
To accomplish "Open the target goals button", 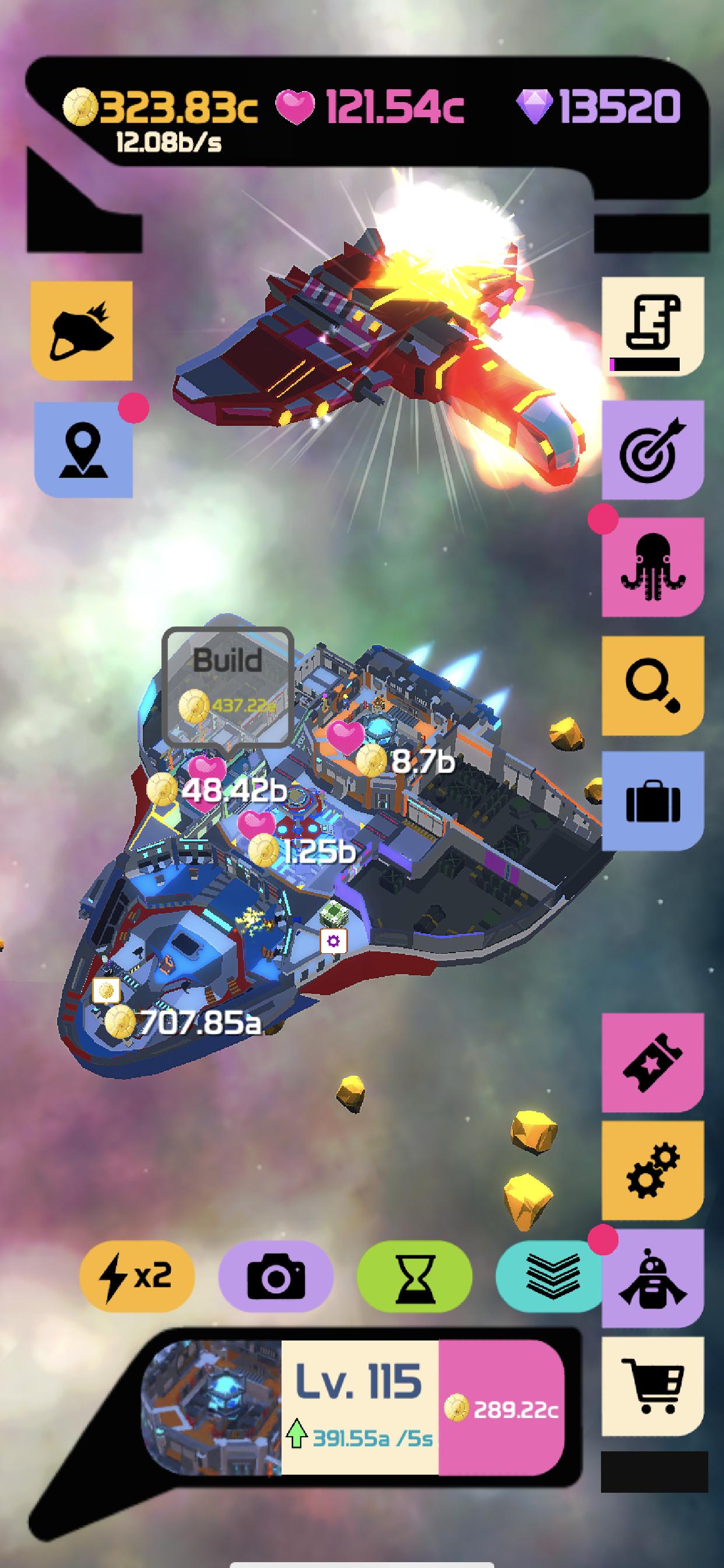I will tap(653, 450).
